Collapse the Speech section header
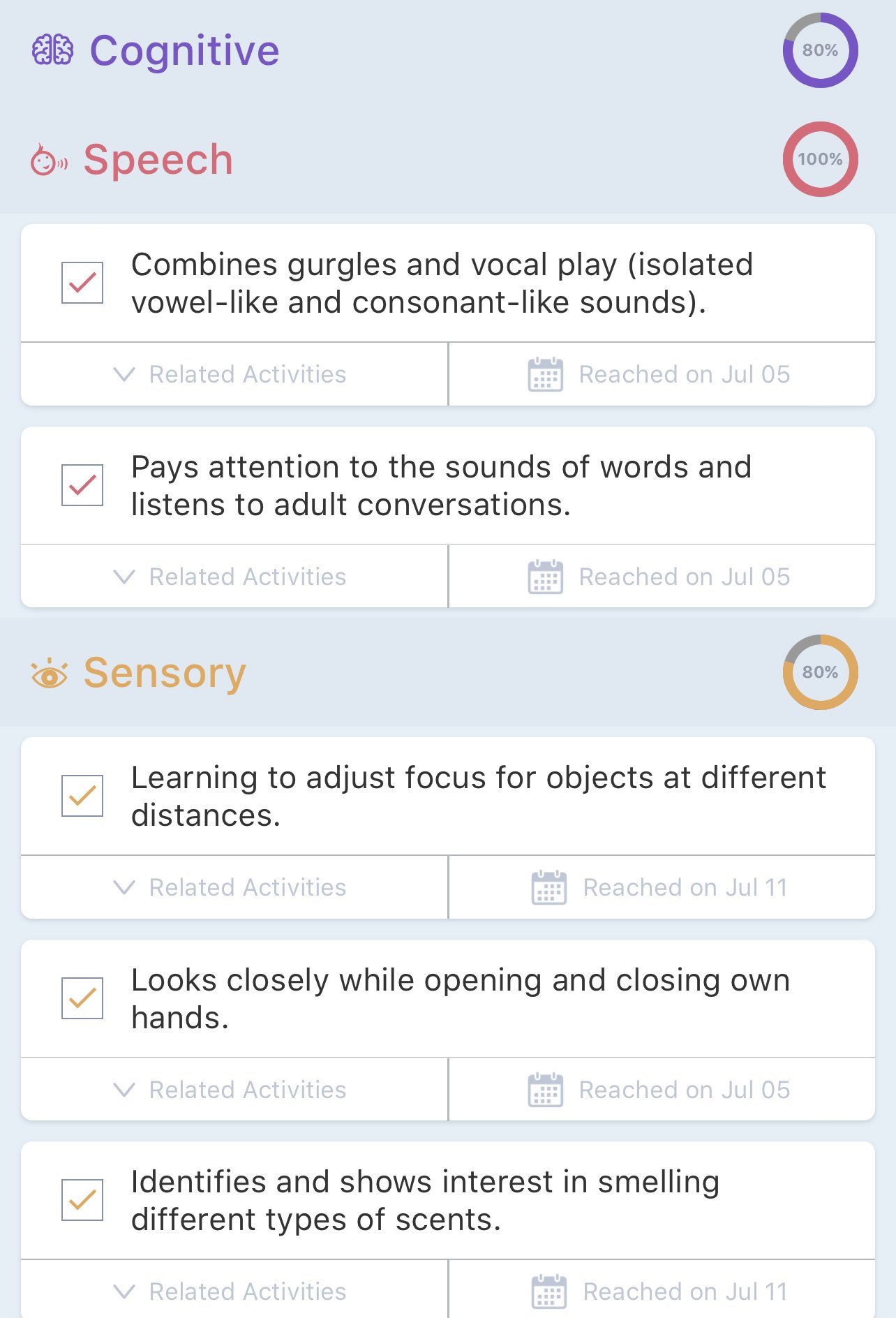The height and width of the screenshot is (1318, 896). tap(448, 159)
